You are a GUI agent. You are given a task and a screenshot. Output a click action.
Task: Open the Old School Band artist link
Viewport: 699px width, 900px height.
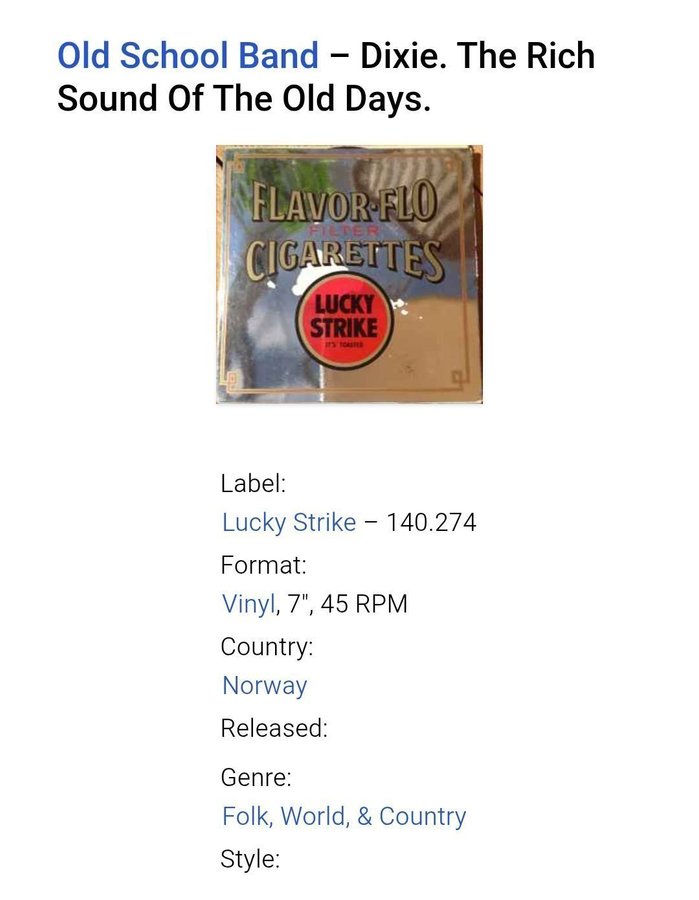coord(188,55)
